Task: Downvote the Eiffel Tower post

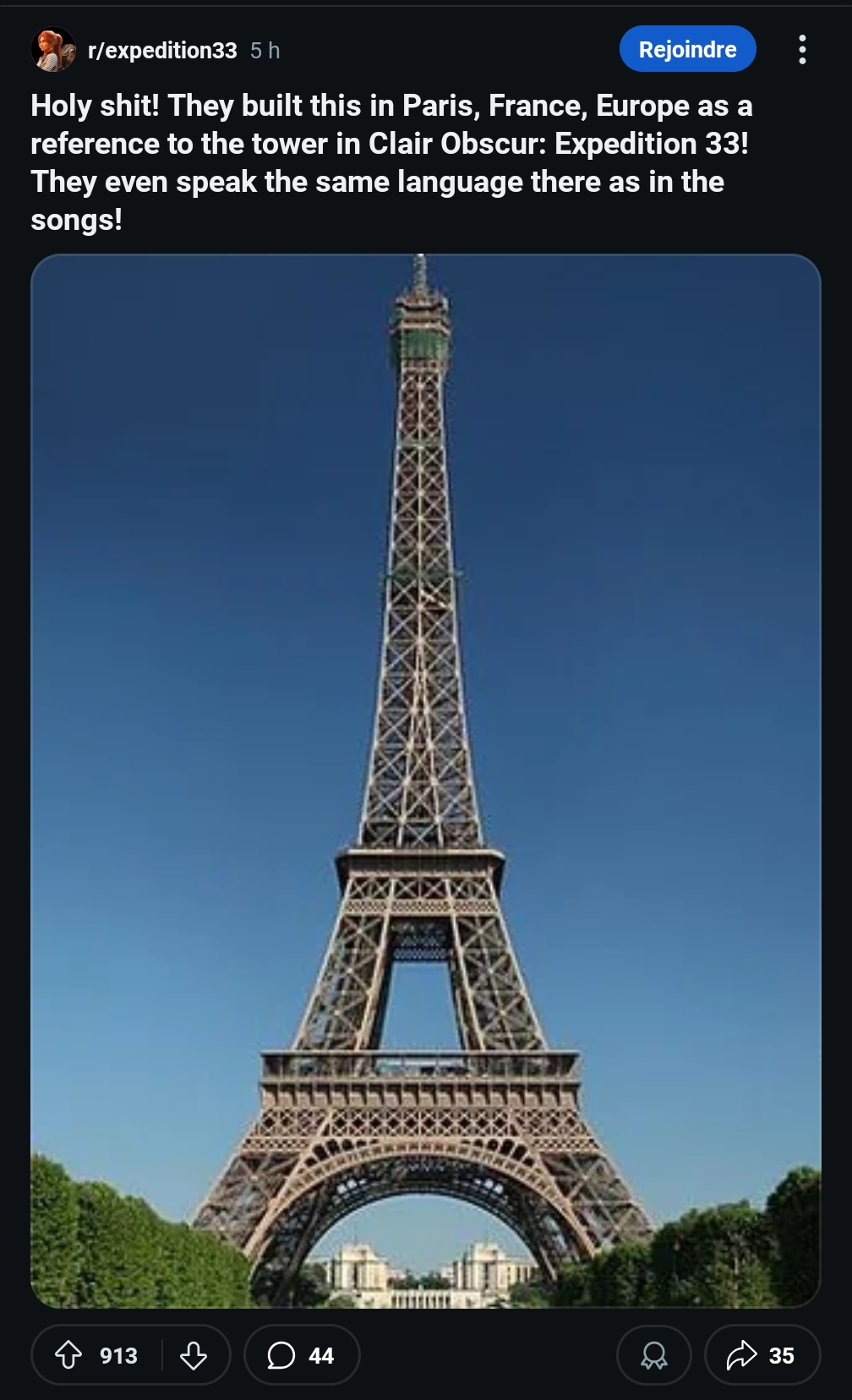Action: click(194, 1355)
